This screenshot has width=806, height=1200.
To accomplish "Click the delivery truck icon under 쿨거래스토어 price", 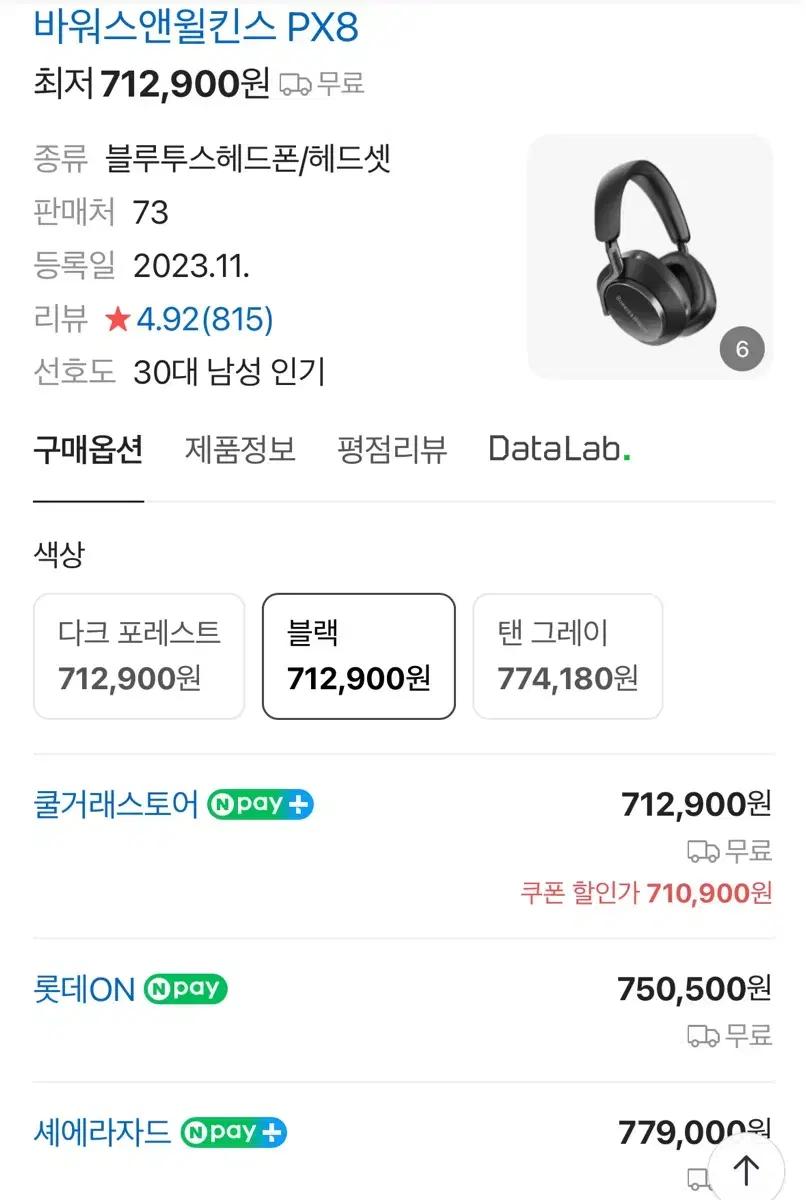I will coord(705,852).
